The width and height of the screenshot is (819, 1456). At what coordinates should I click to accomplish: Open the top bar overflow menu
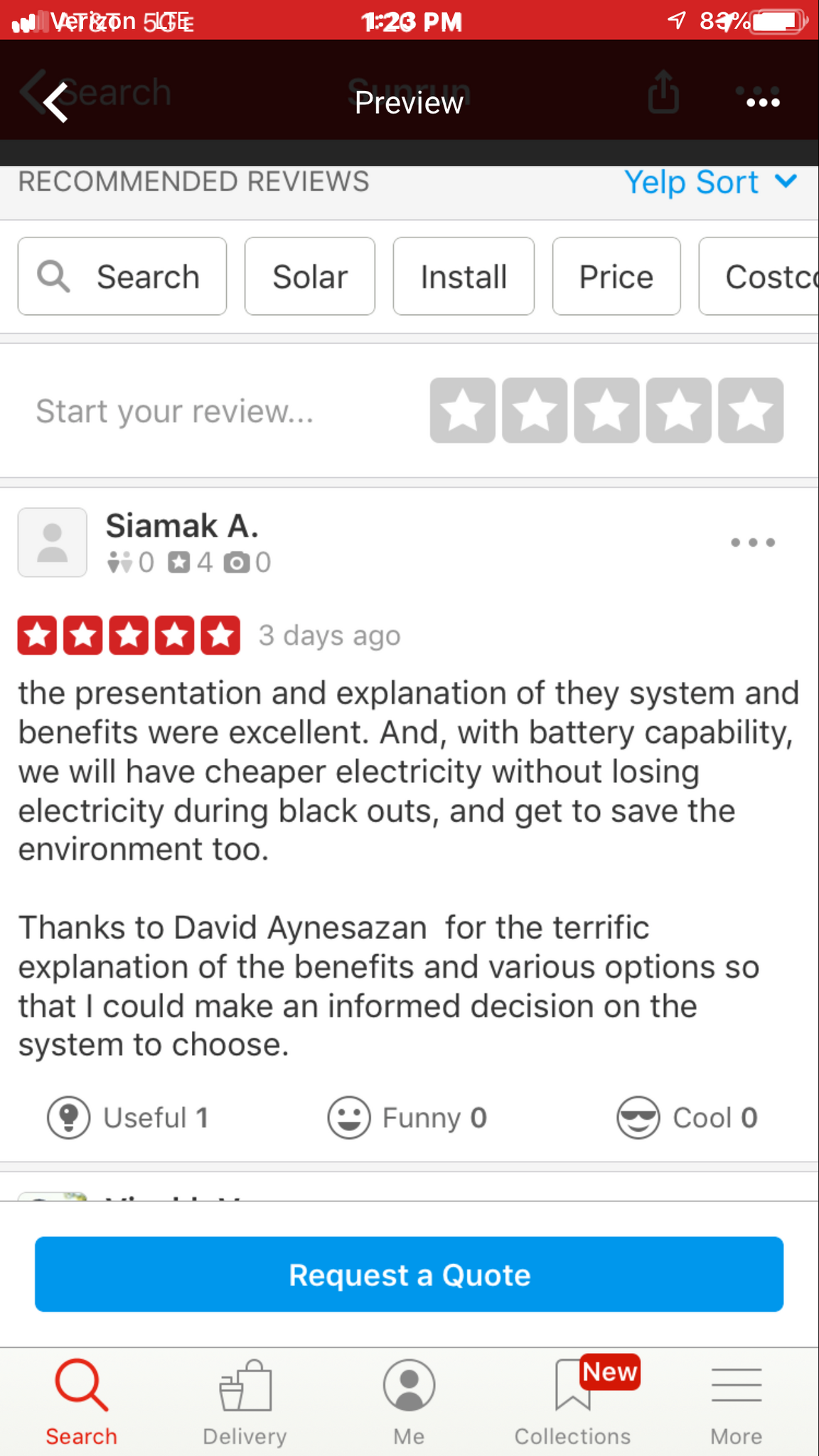coord(762,102)
